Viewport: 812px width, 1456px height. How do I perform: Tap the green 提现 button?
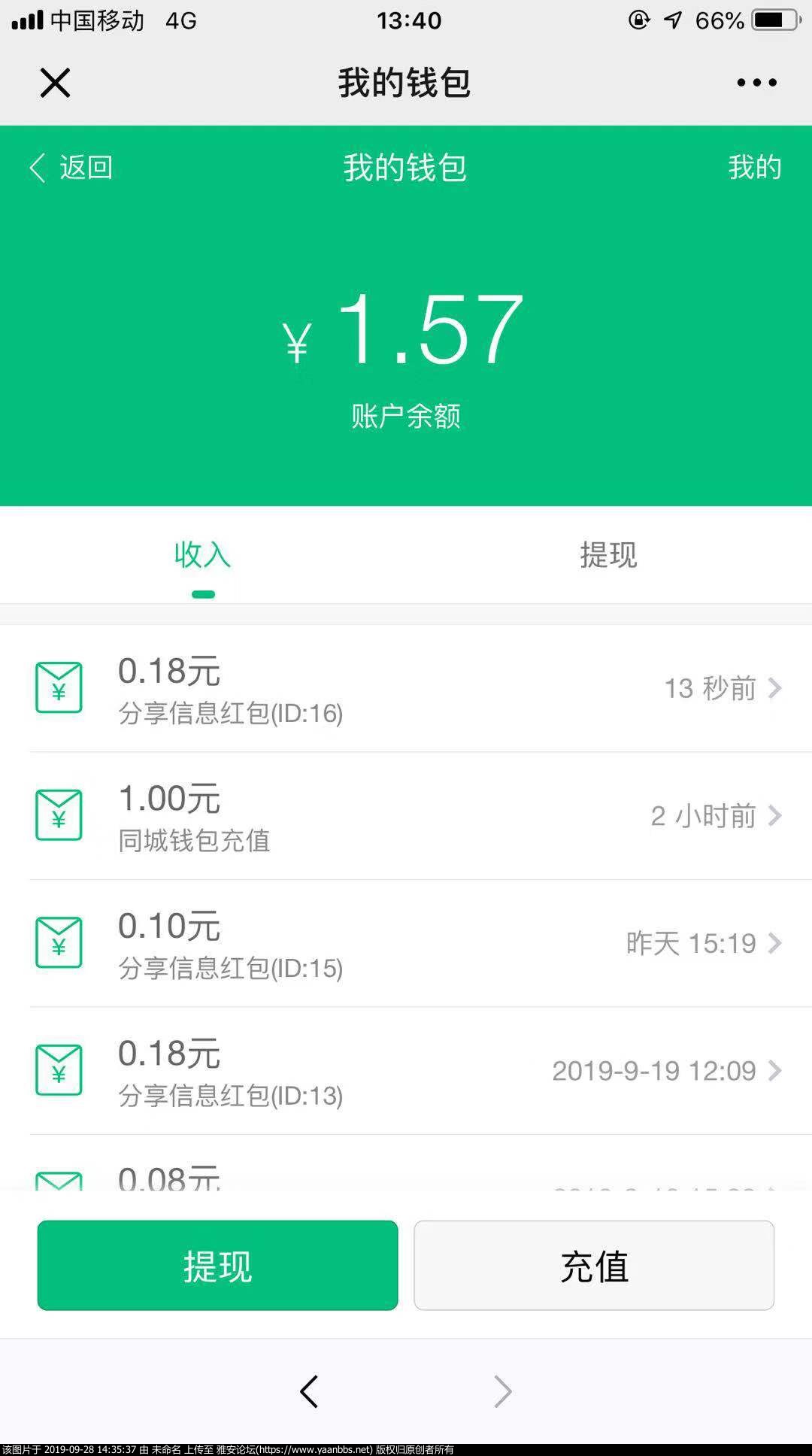pyautogui.click(x=217, y=1265)
